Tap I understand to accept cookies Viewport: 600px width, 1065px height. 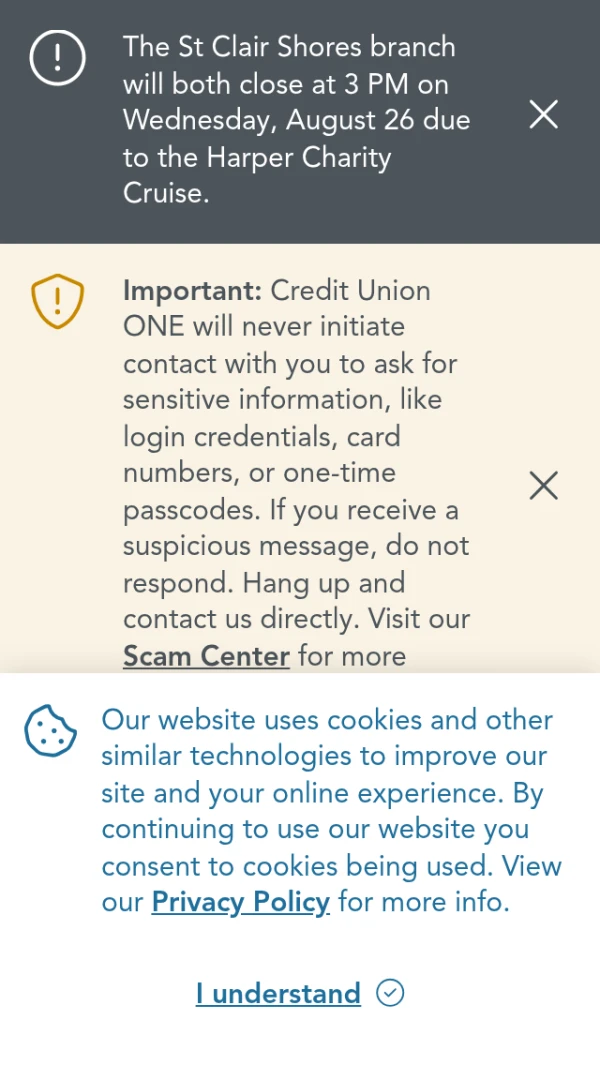[x=300, y=993]
